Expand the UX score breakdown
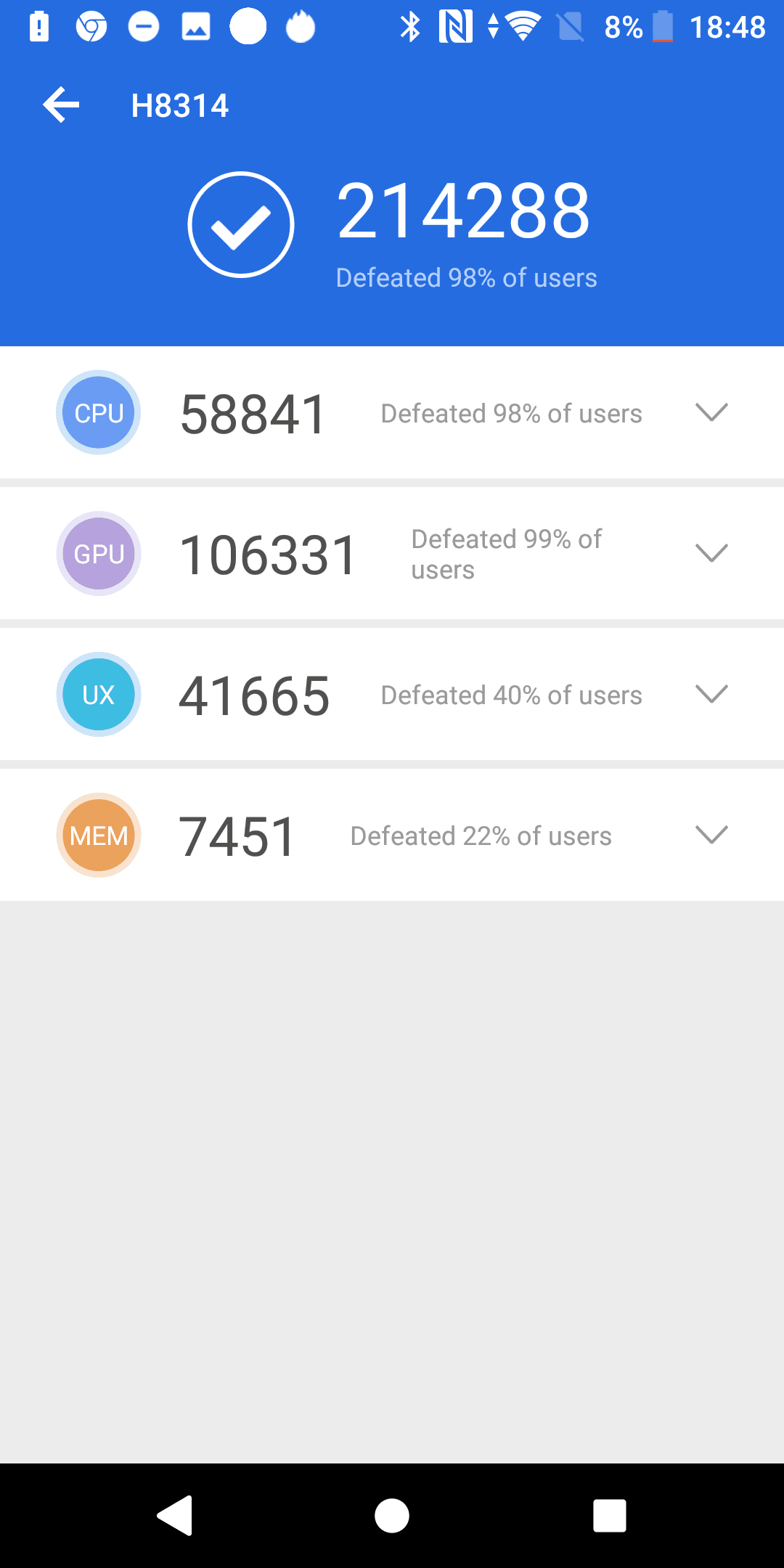Viewport: 784px width, 1568px height. (711, 694)
